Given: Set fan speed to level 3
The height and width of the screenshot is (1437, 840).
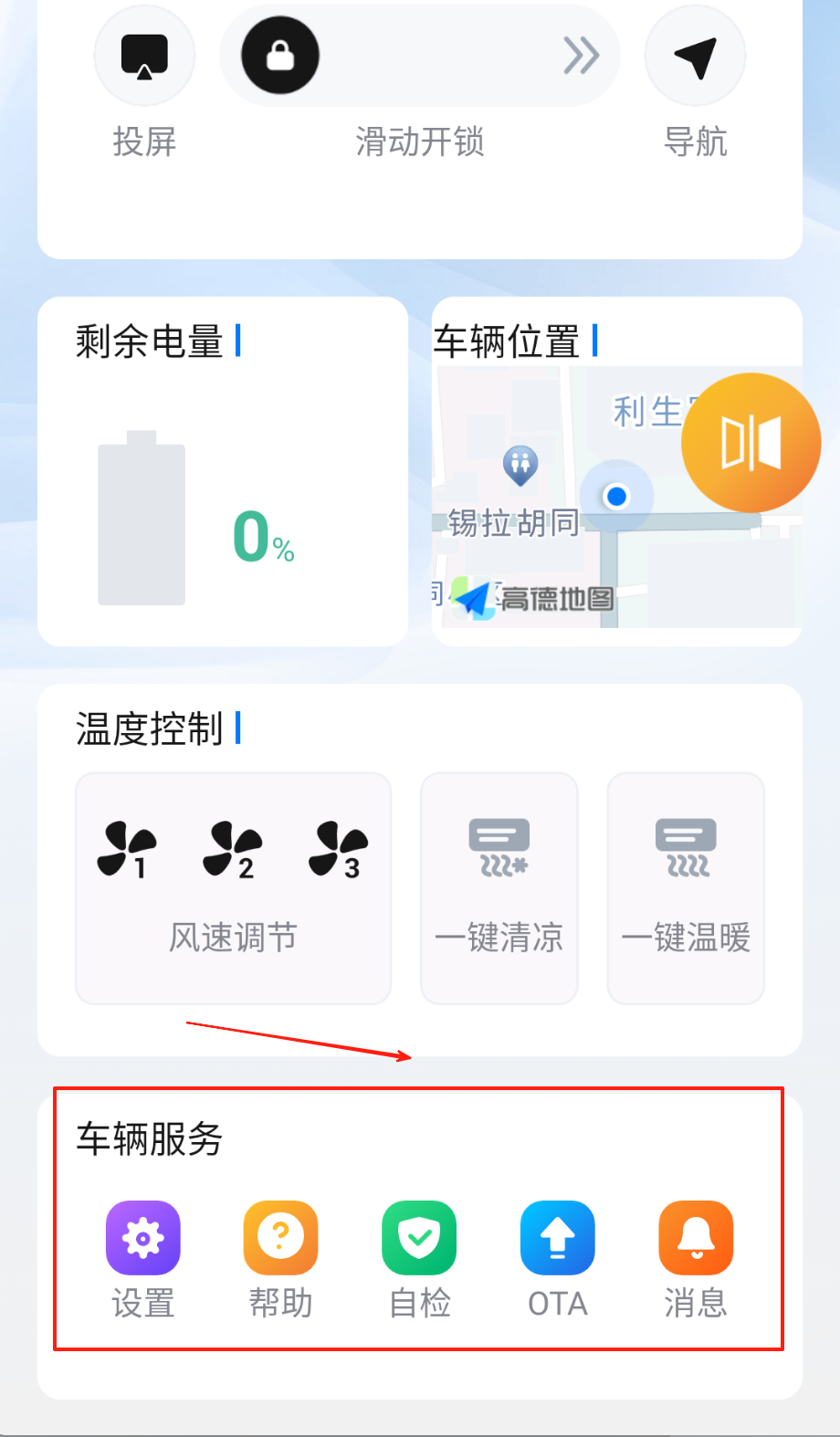Looking at the screenshot, I should (338, 849).
